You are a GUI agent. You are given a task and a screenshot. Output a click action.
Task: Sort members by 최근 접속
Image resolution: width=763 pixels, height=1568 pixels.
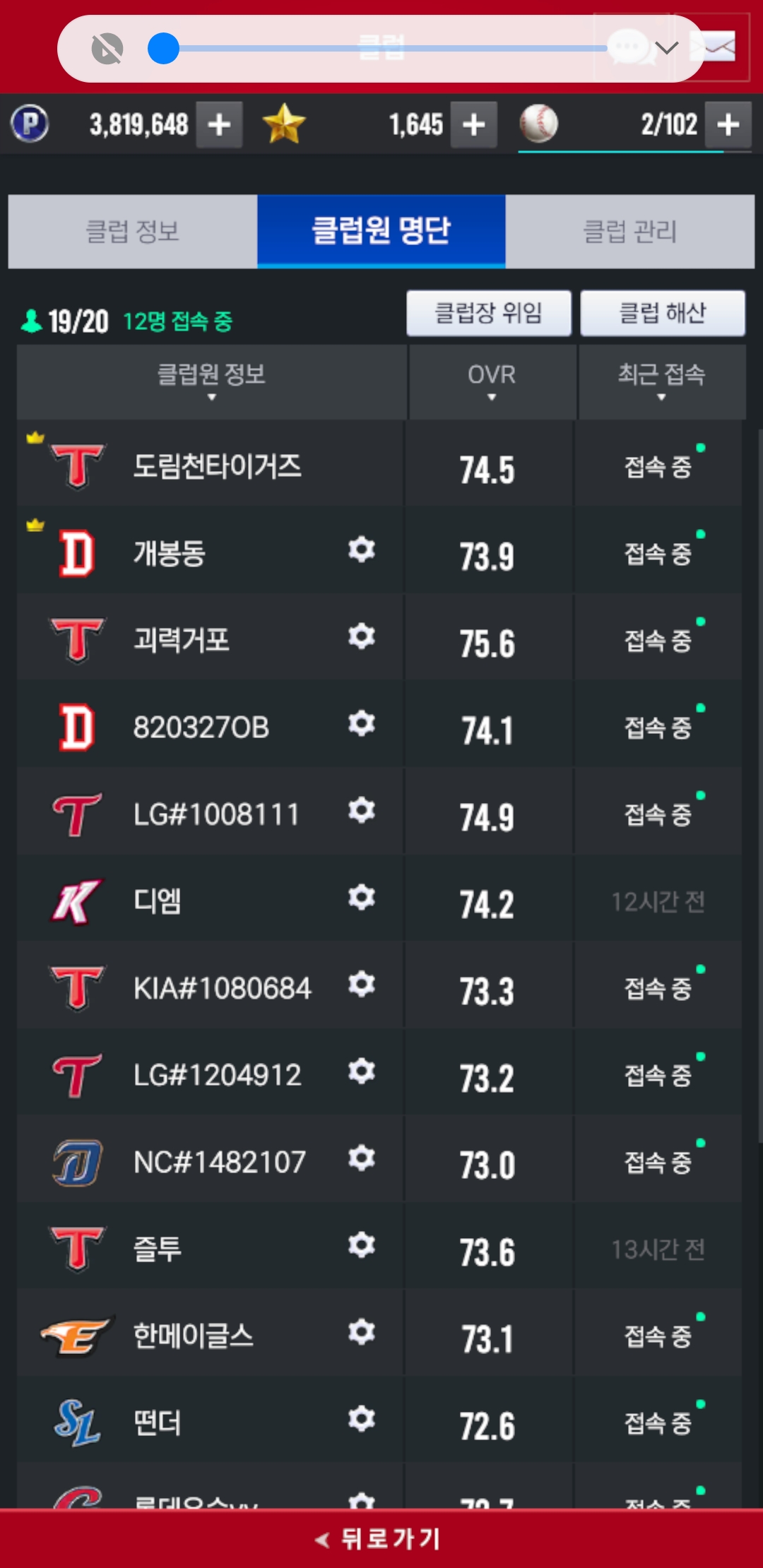pyautogui.click(x=662, y=382)
